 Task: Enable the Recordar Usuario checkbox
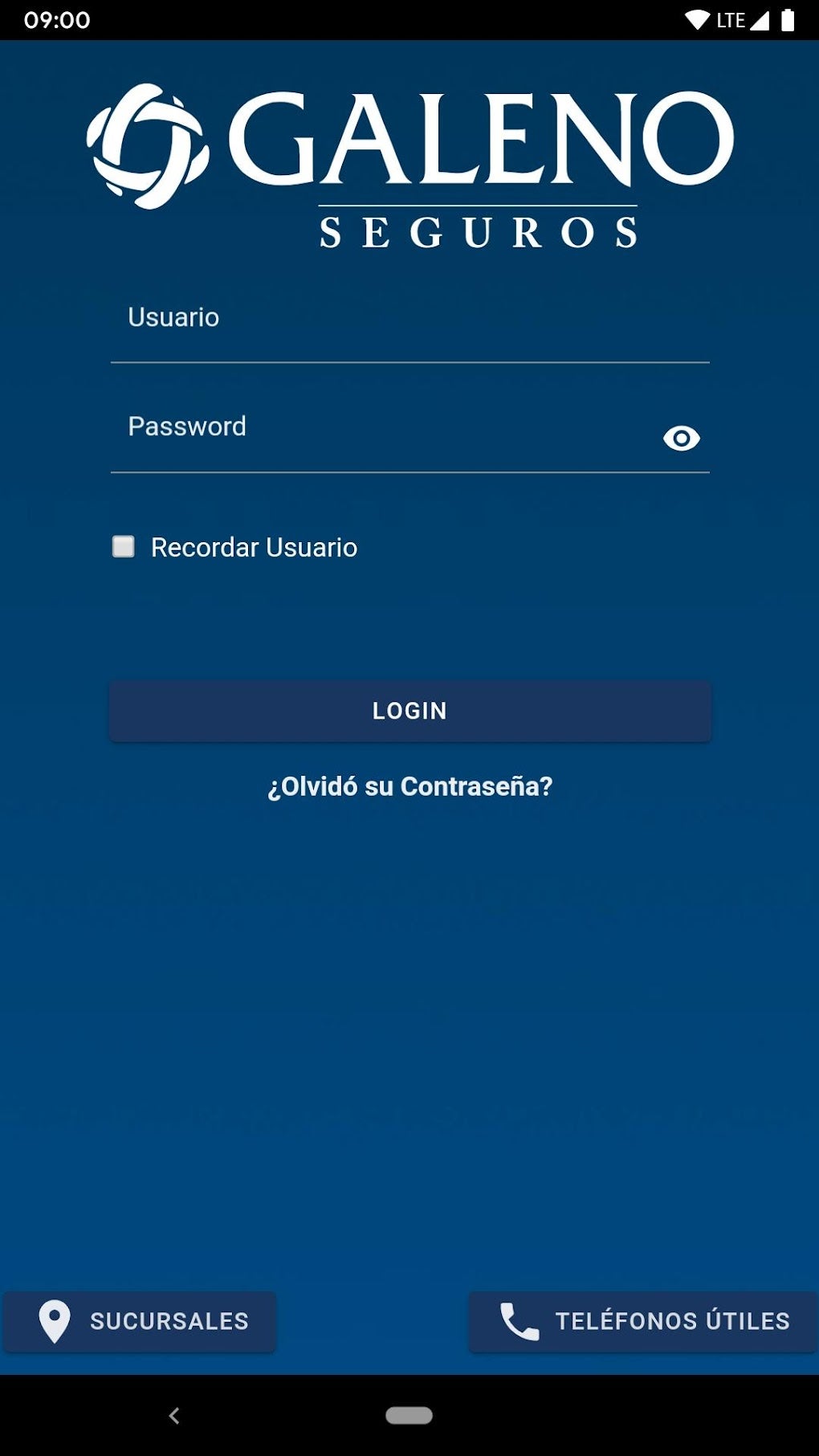[x=124, y=546]
